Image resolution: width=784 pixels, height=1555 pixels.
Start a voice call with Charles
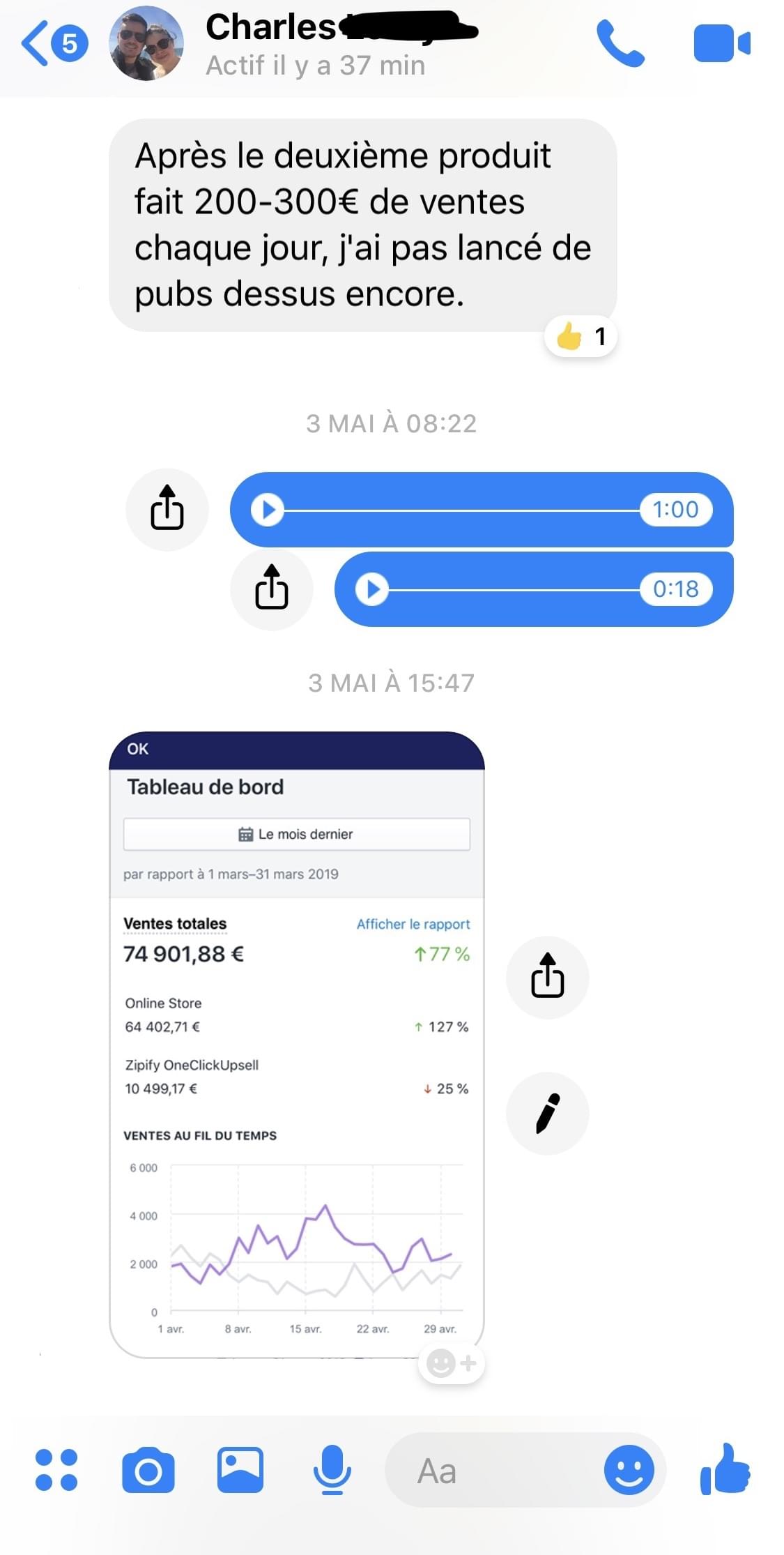(x=620, y=43)
